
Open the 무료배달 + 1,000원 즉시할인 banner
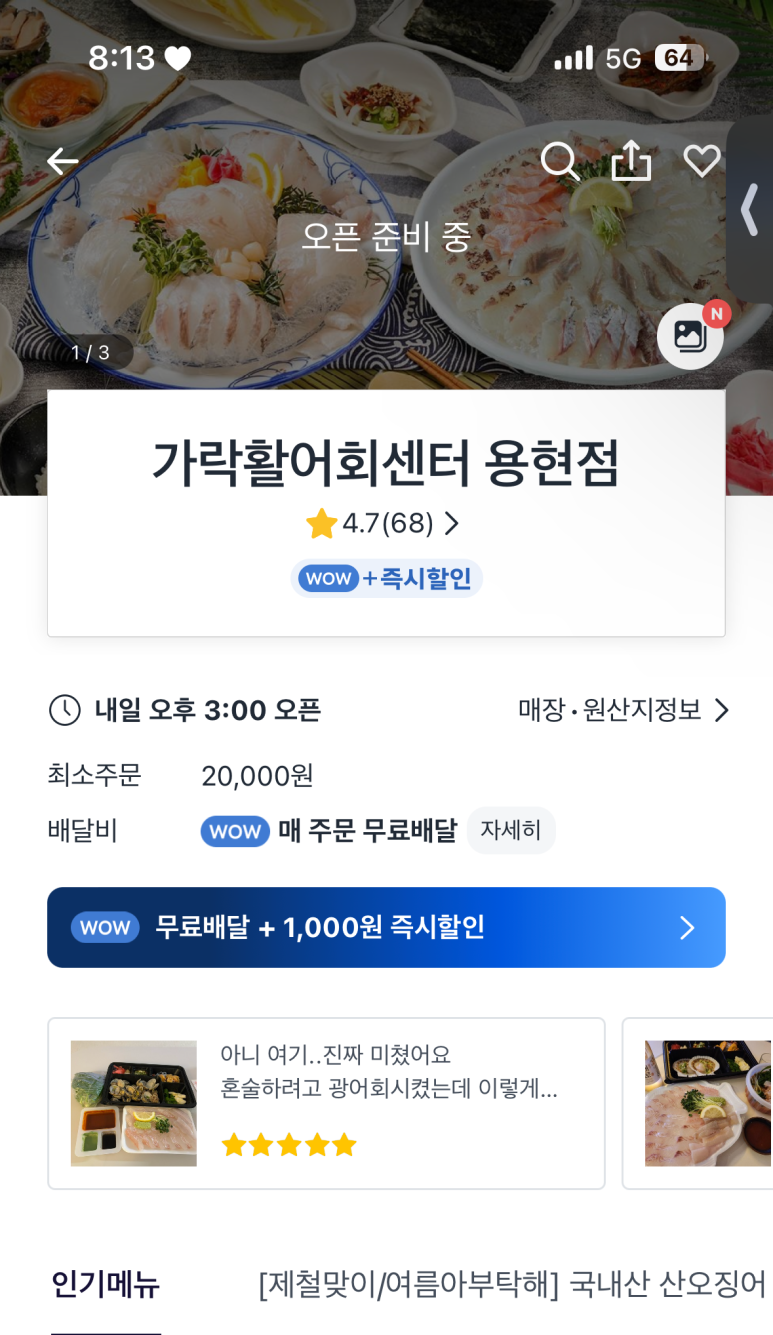[x=386, y=928]
